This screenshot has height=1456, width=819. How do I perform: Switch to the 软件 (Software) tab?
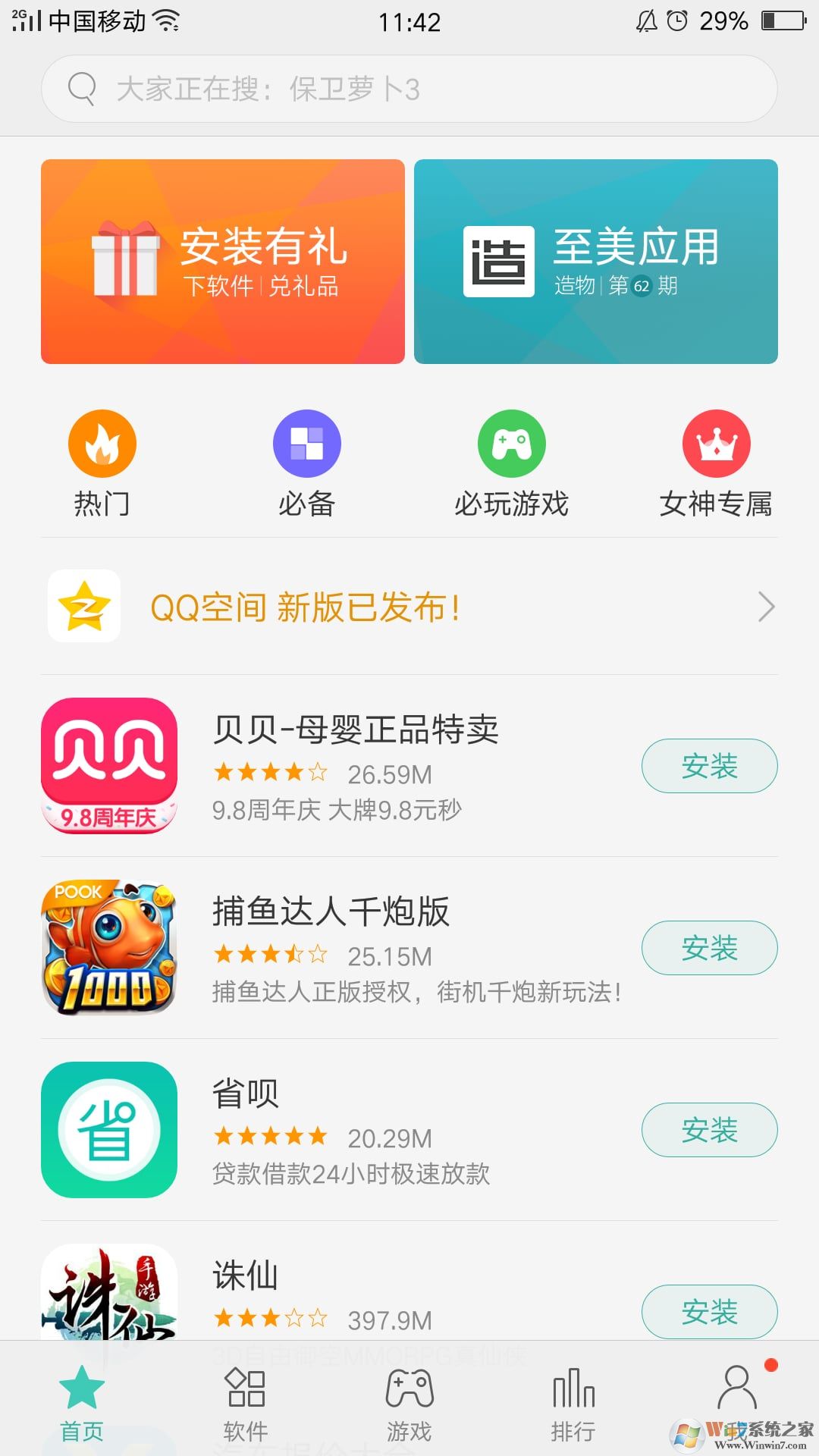click(245, 1407)
